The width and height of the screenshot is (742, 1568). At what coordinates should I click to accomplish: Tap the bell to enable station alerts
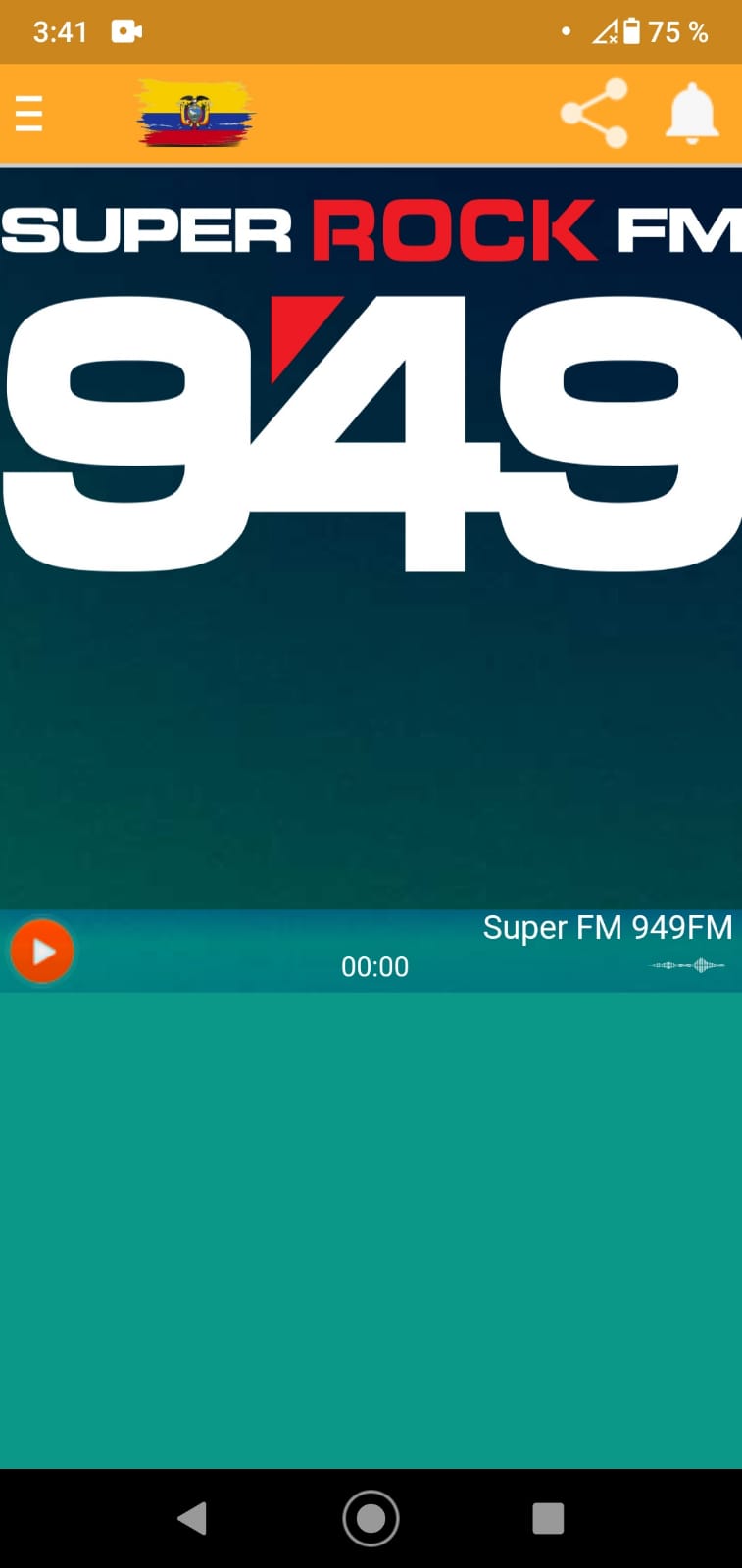[693, 114]
